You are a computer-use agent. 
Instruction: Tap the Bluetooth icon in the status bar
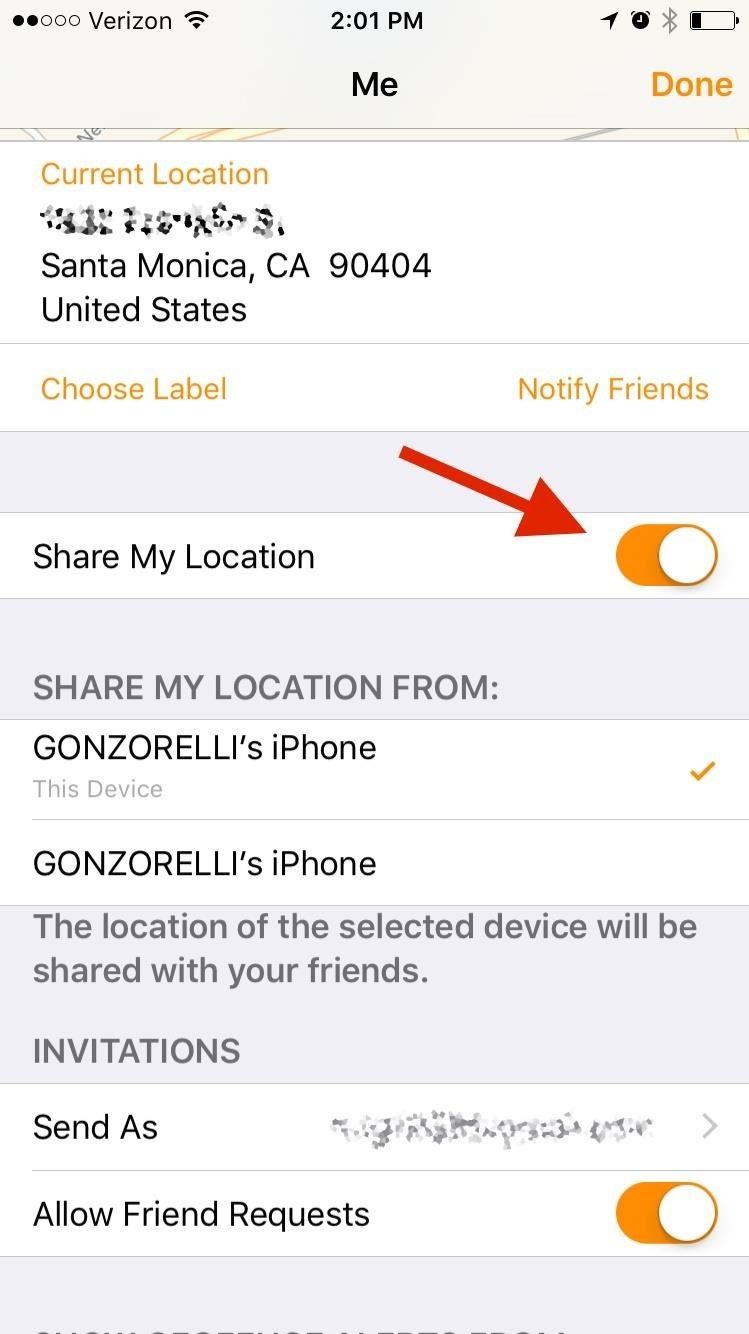(671, 19)
